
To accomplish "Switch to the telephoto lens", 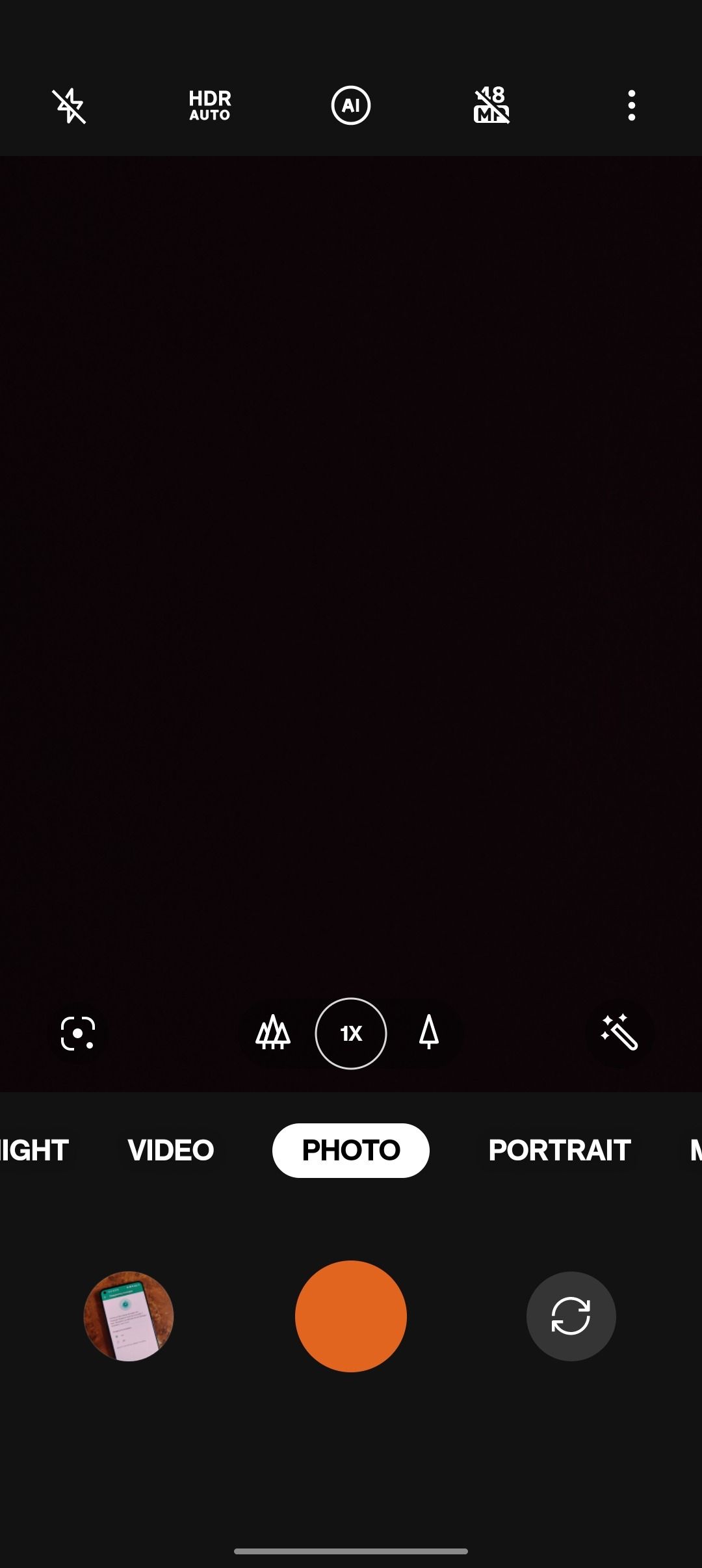I will click(x=429, y=1033).
